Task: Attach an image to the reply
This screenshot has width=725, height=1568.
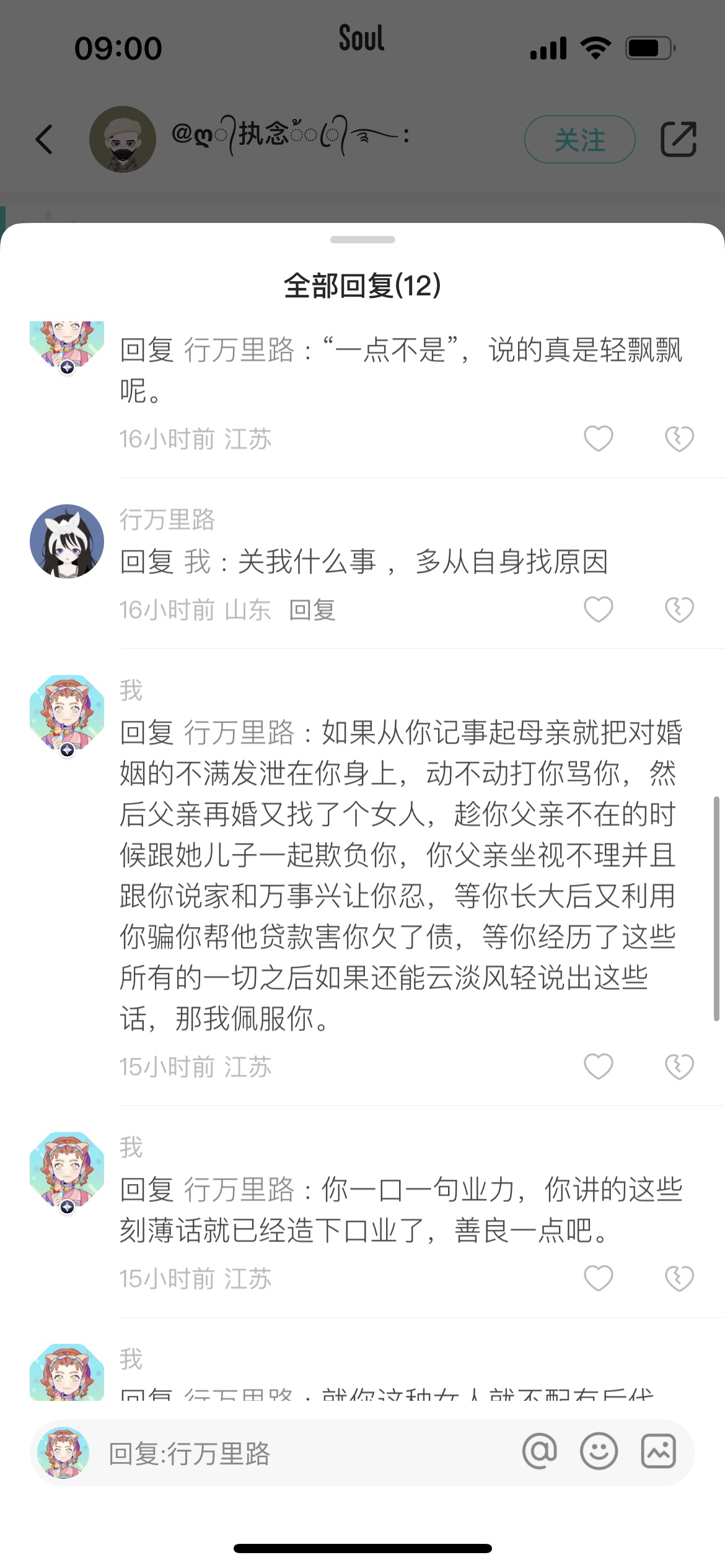Action: pyautogui.click(x=658, y=1451)
